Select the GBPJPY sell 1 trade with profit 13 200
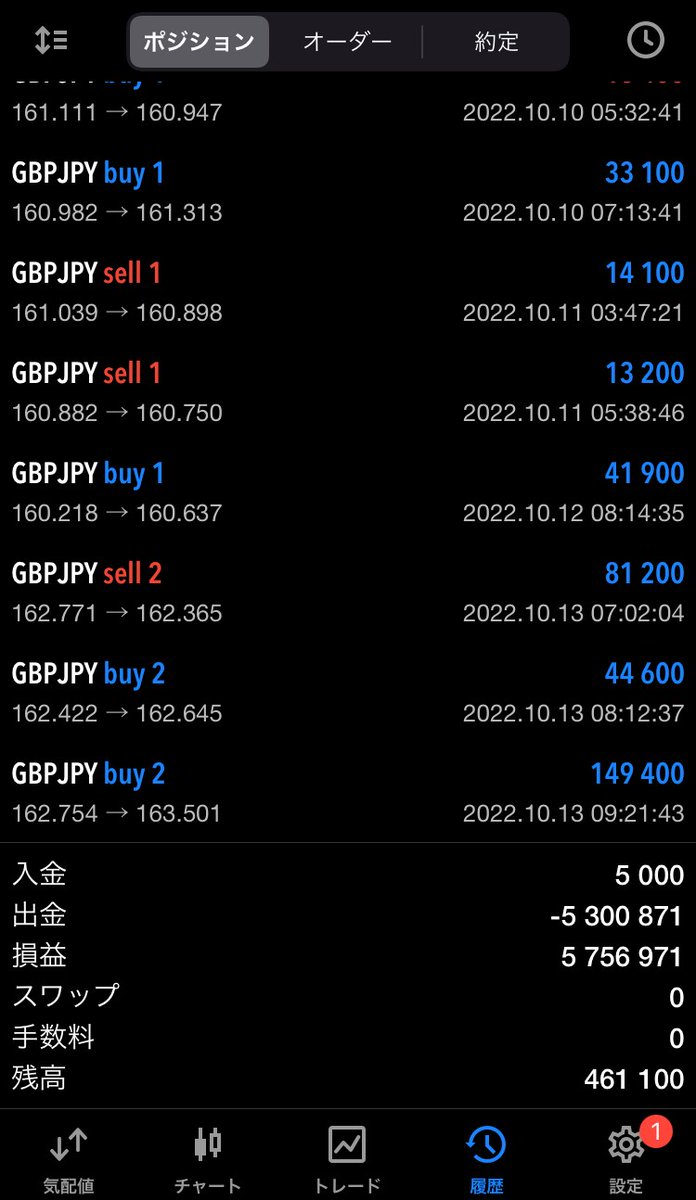 coord(347,392)
